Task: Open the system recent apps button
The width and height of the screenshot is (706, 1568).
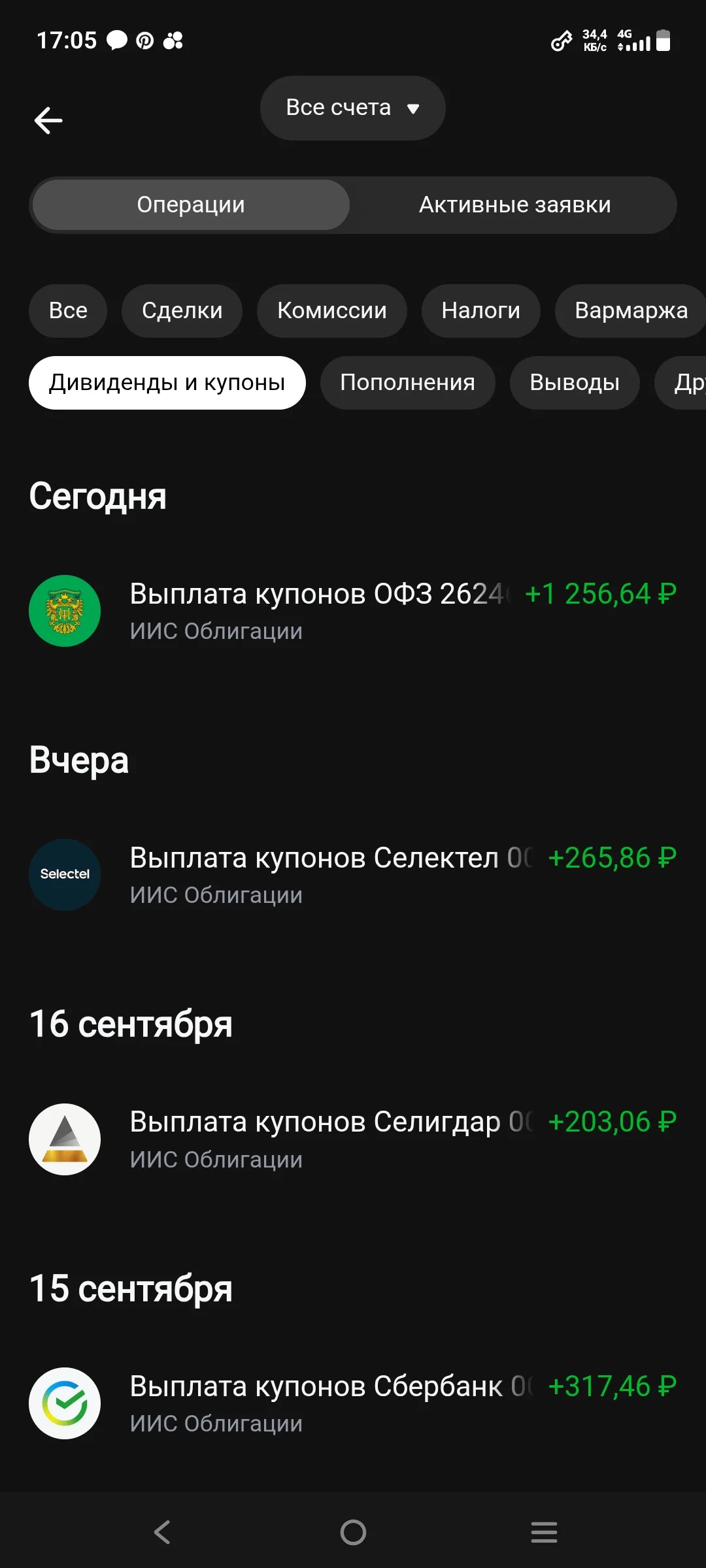Action: pos(544,1532)
